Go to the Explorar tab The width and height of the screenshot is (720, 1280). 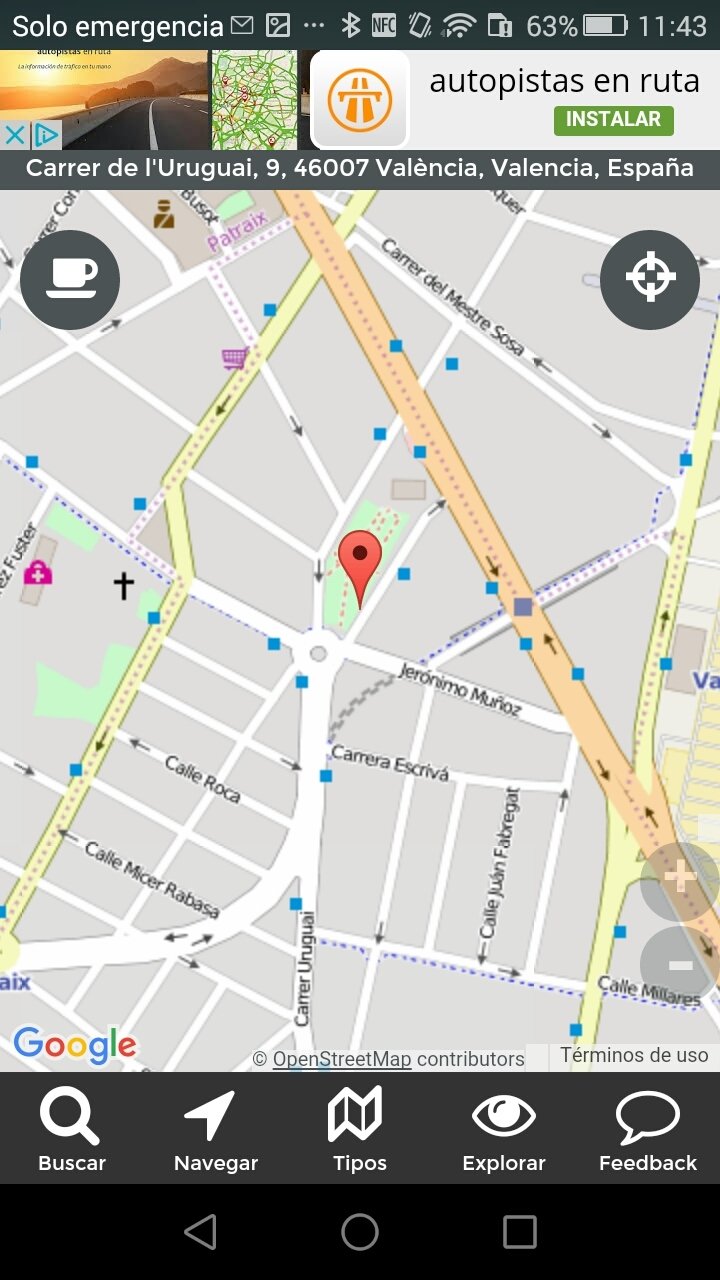(504, 1130)
